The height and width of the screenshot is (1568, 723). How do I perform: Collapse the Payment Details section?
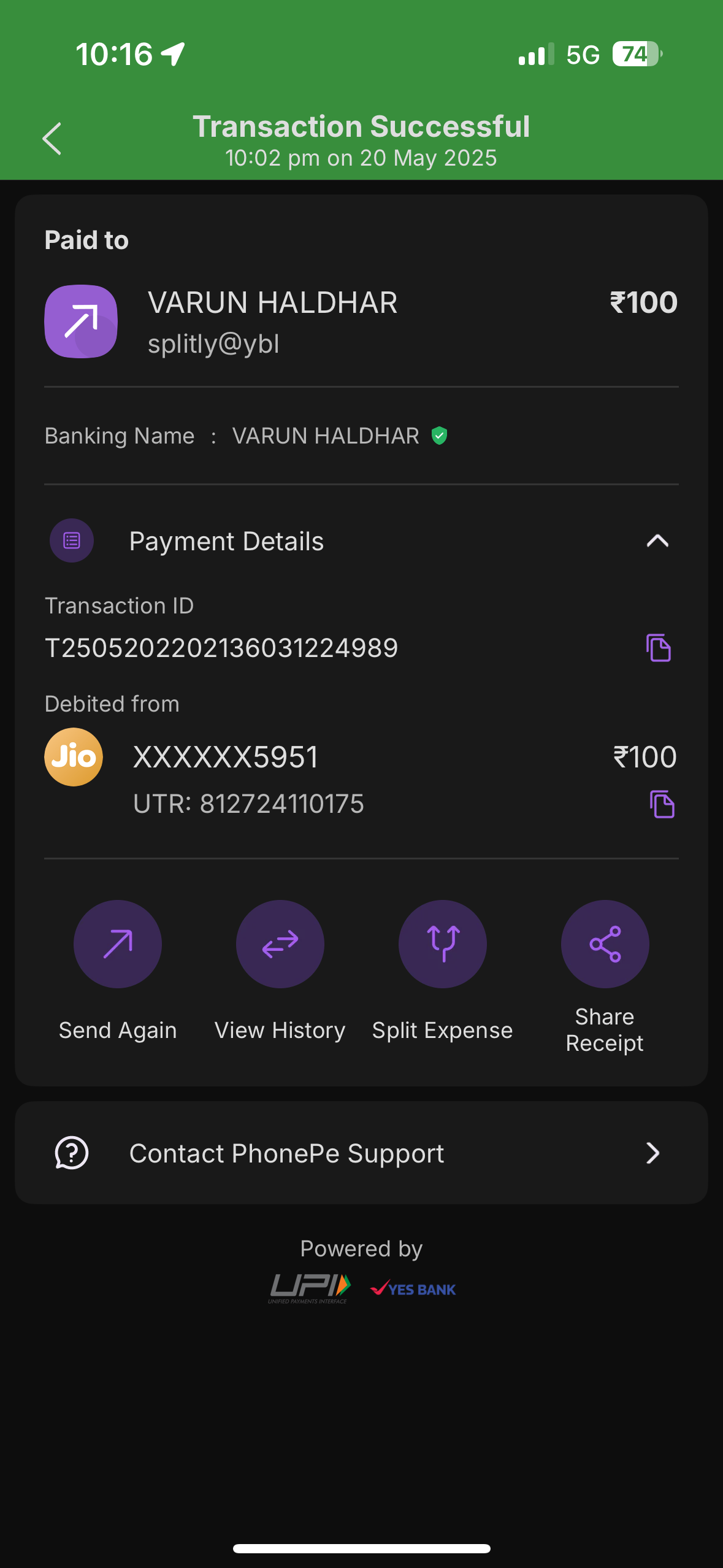657,541
